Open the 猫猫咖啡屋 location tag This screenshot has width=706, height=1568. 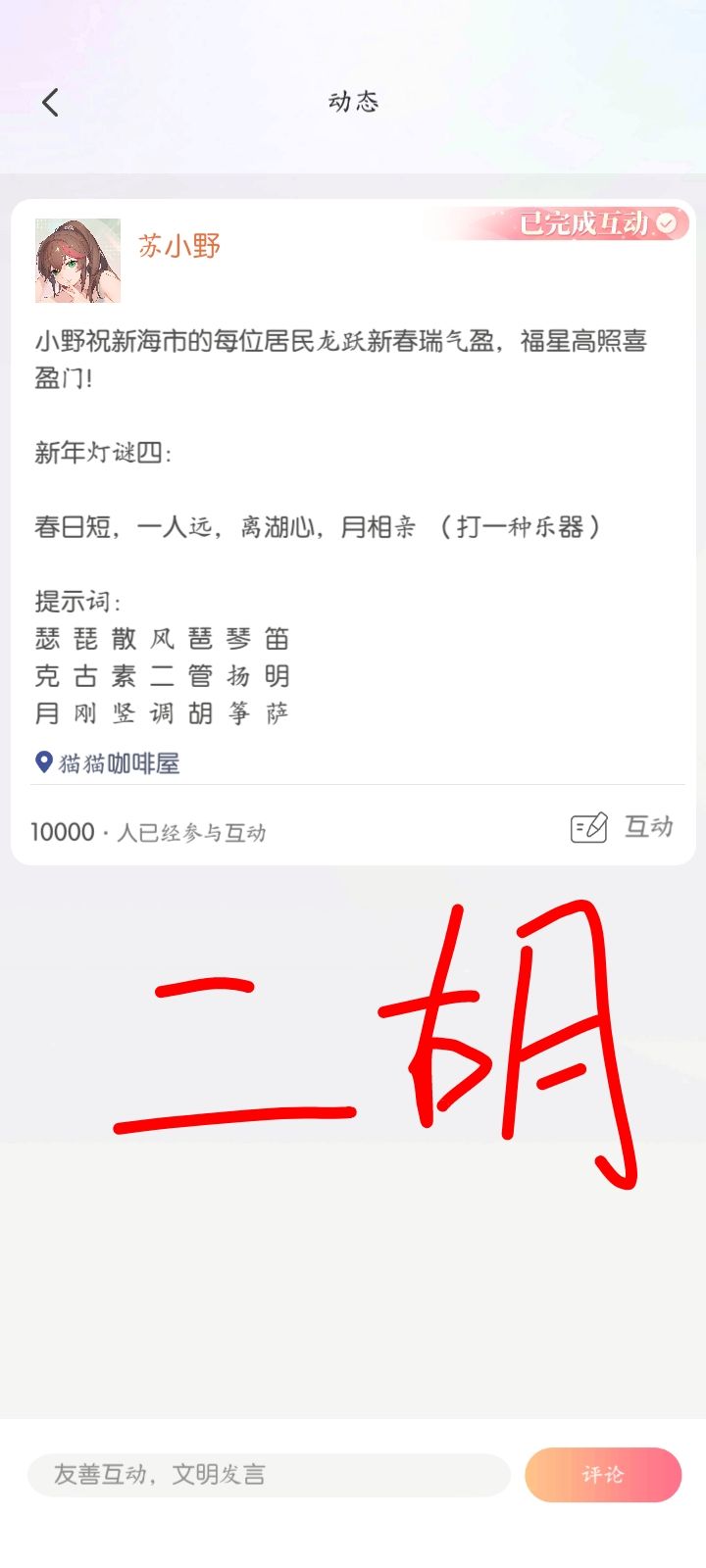(x=108, y=762)
